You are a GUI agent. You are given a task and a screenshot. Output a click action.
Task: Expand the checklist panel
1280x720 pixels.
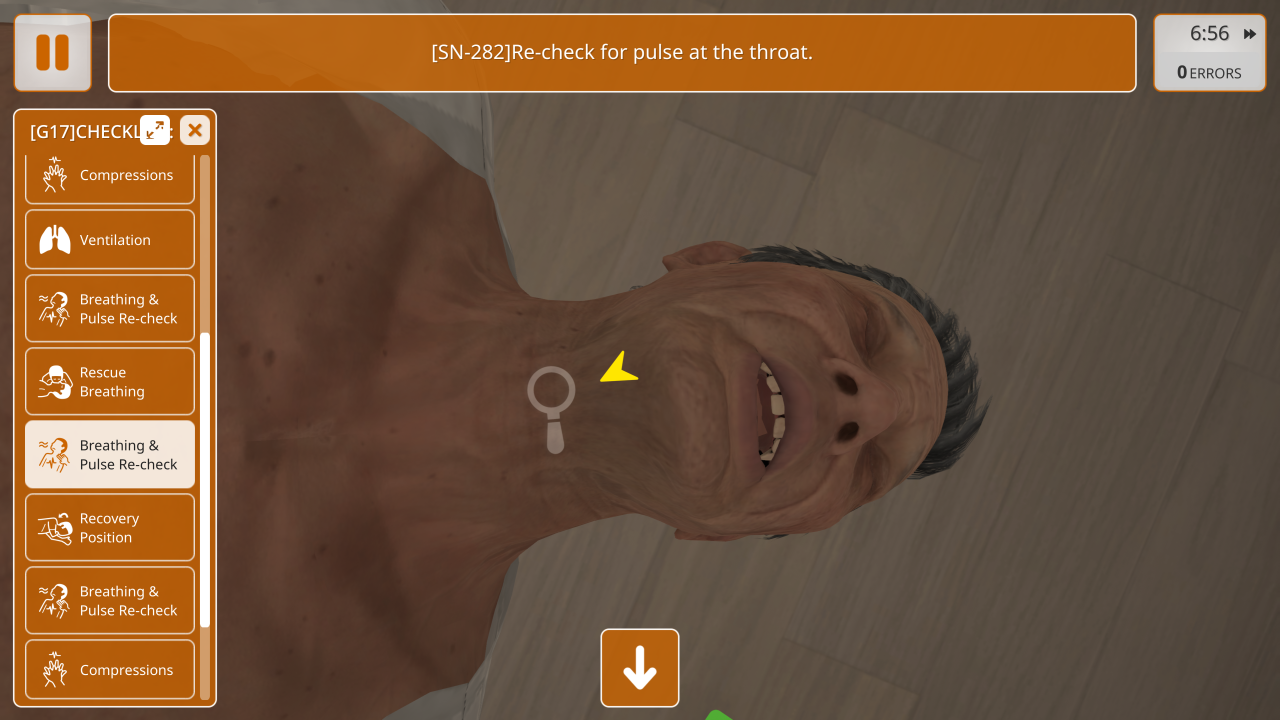[x=155, y=129]
